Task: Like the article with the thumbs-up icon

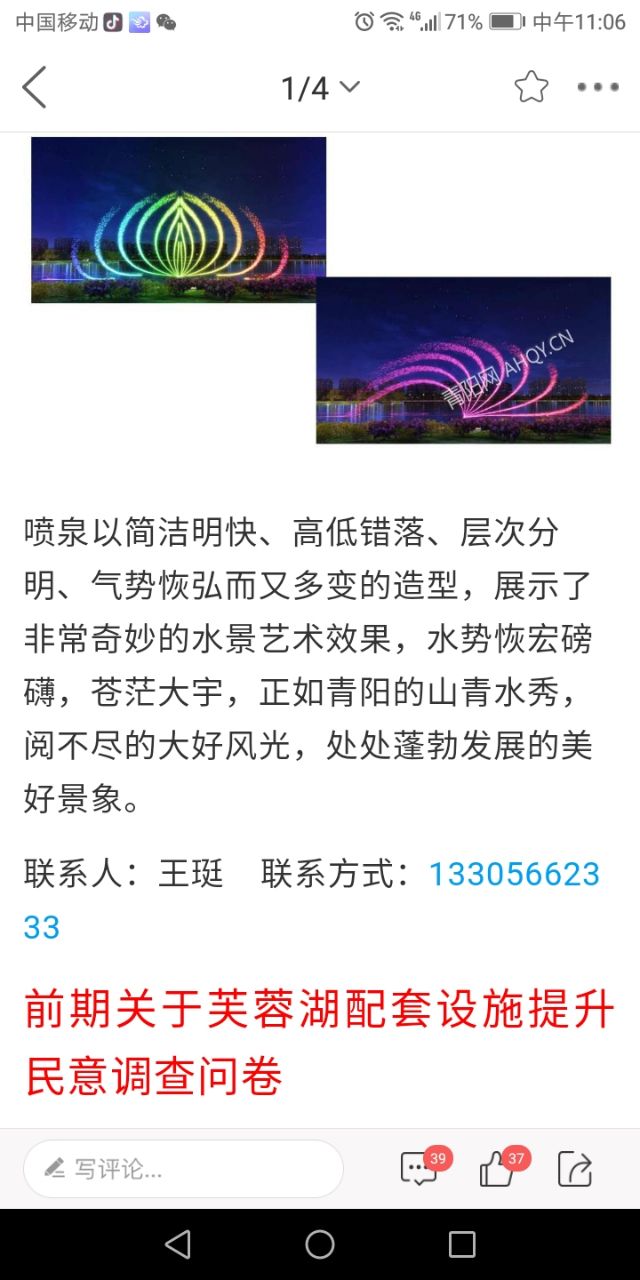Action: tap(499, 1168)
